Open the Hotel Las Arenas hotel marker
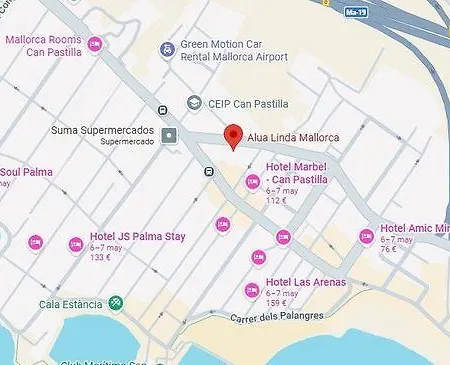The width and height of the screenshot is (450, 365). 252,290
